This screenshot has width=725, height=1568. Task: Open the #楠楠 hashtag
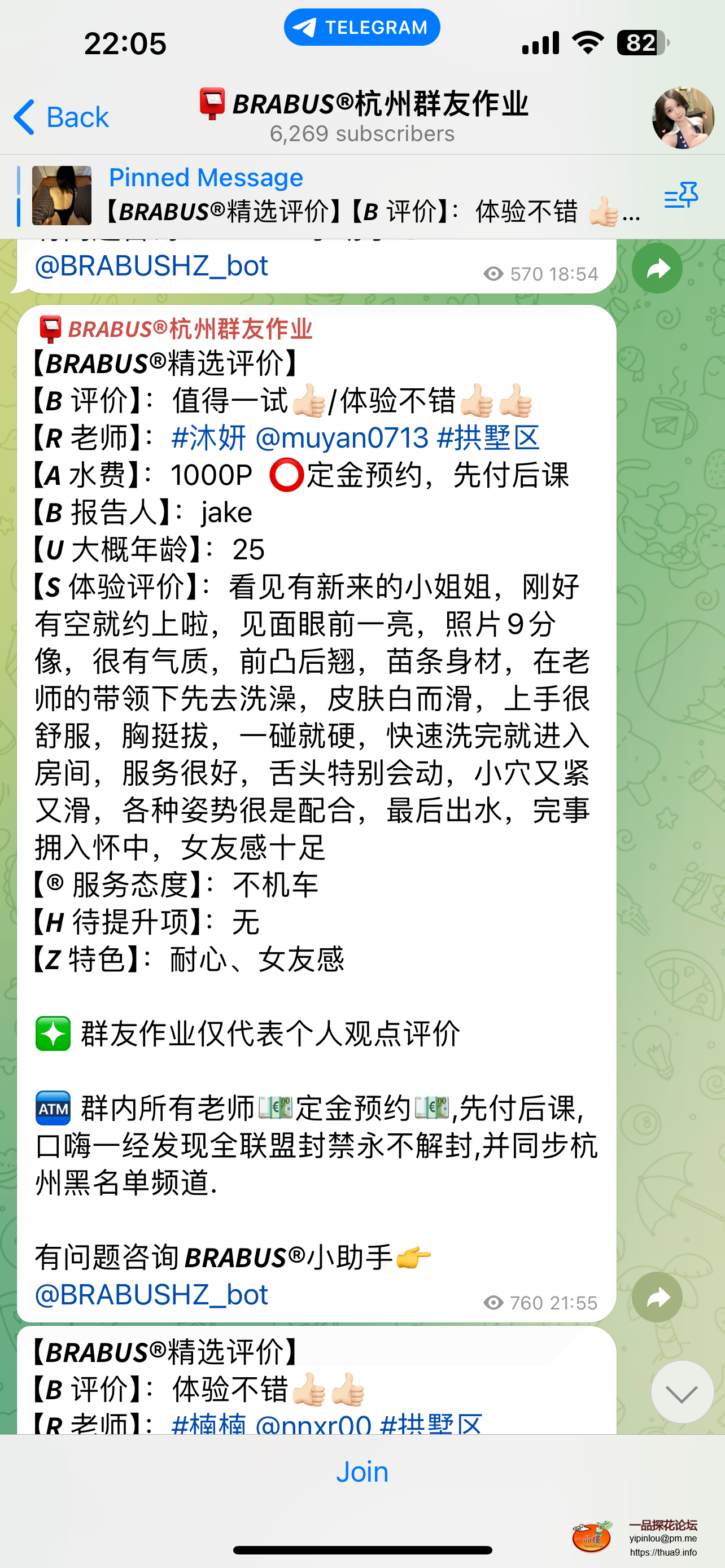coord(209,1424)
